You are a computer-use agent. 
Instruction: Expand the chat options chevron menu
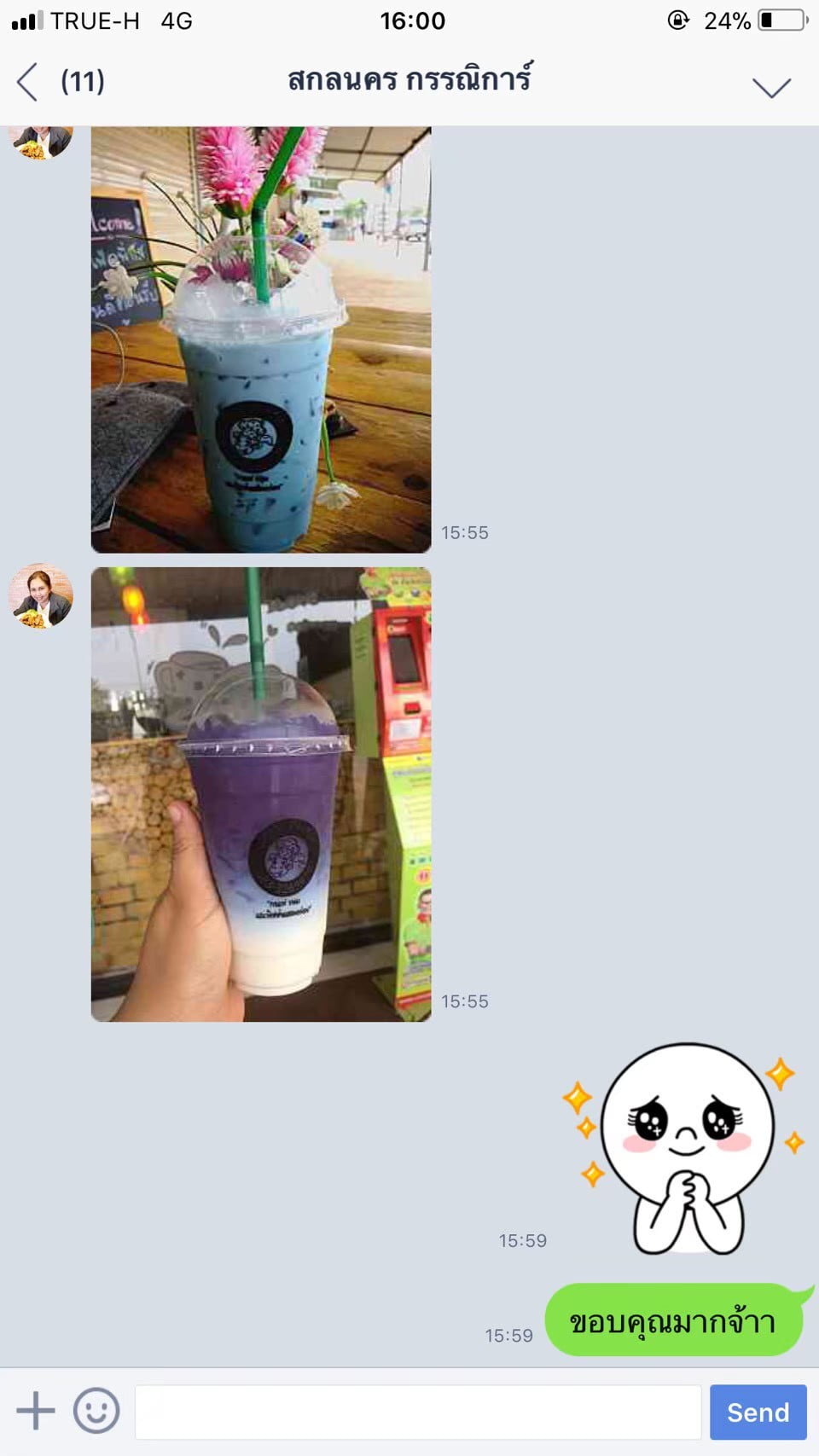(x=771, y=87)
